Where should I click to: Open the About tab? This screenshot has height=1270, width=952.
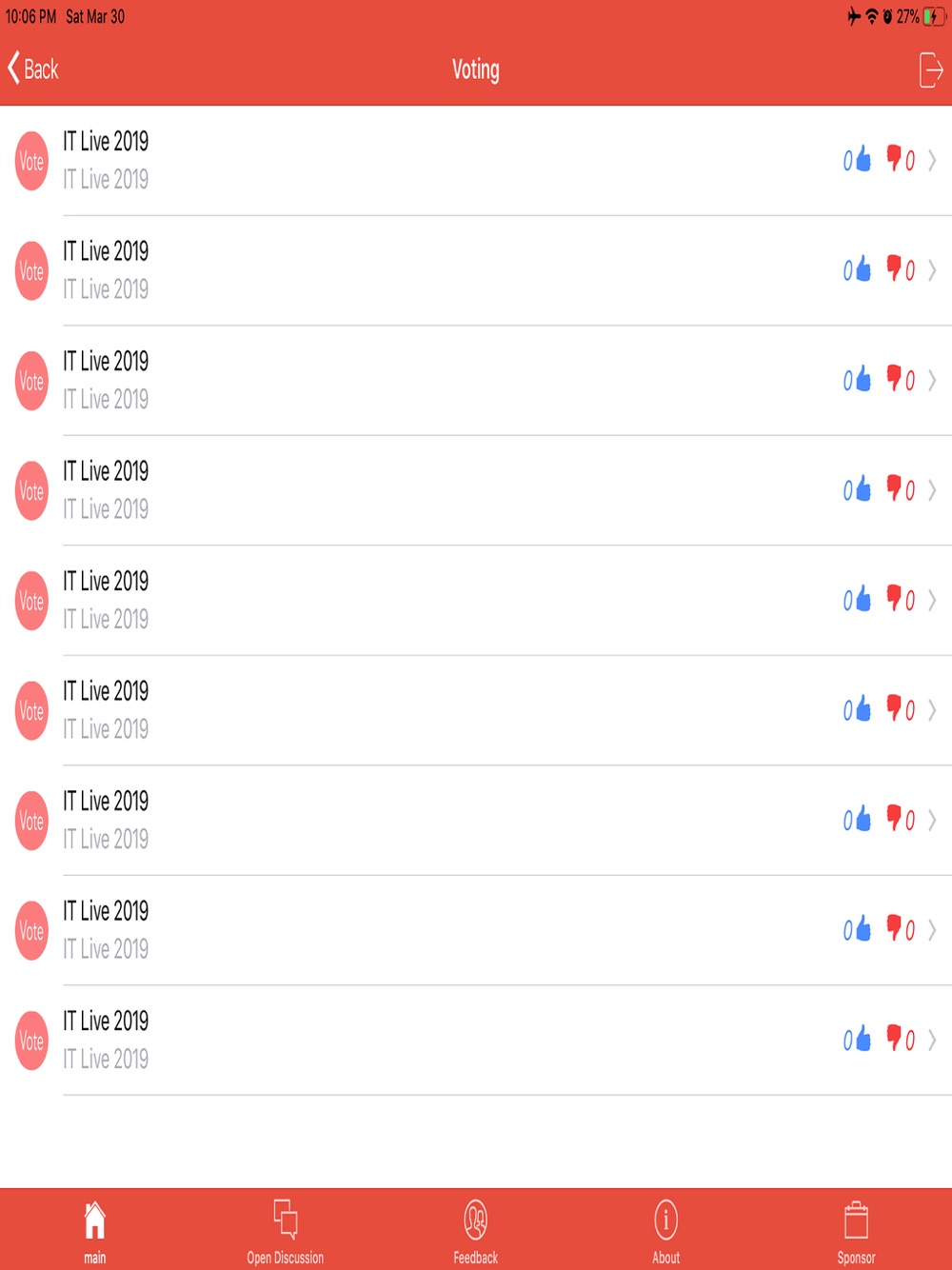tap(666, 1232)
